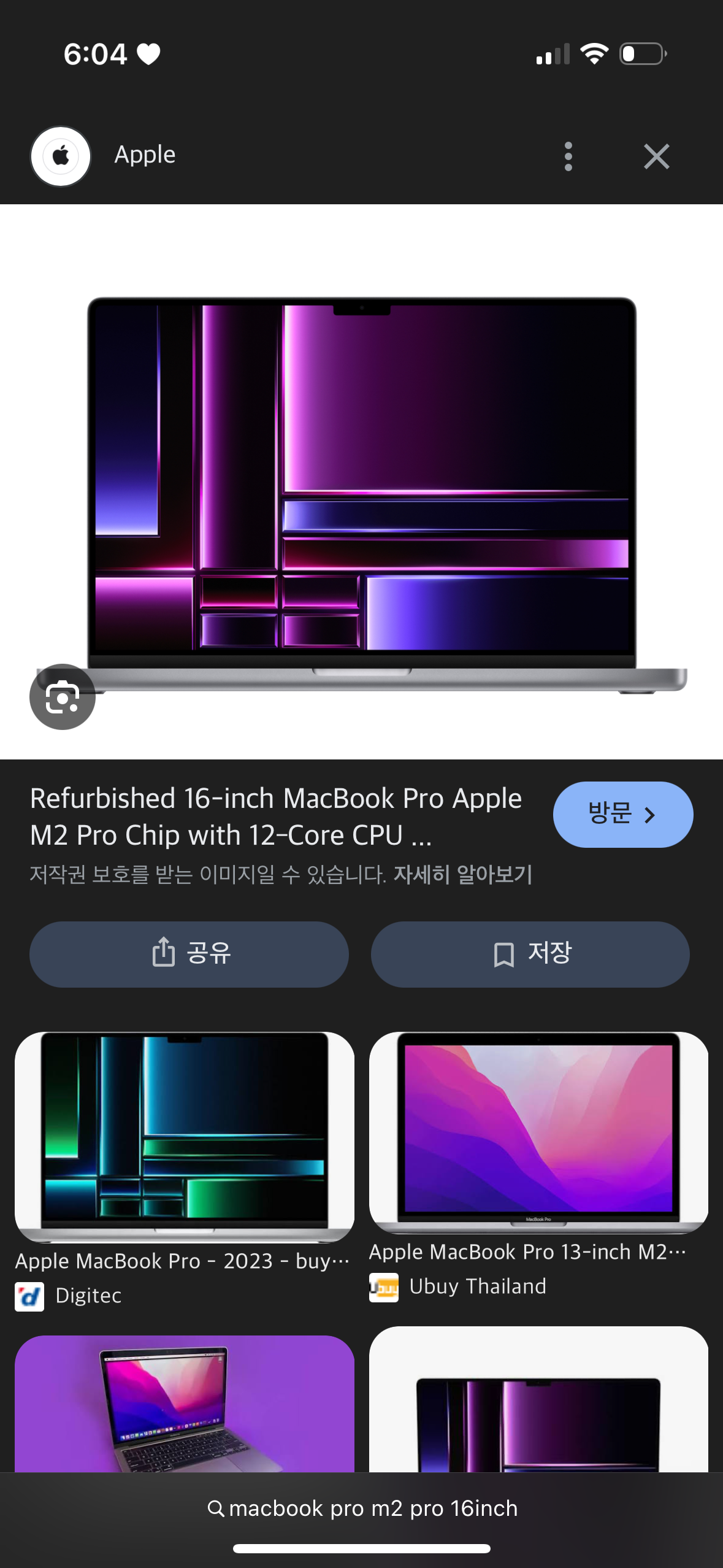The image size is (723, 1568).
Task: Open the 자세히 알아보기 copyright link
Action: pyautogui.click(x=462, y=874)
